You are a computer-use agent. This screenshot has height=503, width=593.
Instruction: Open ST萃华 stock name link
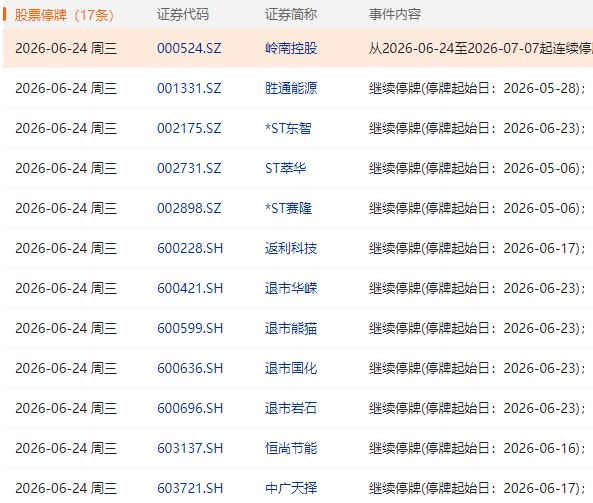pyautogui.click(x=286, y=168)
